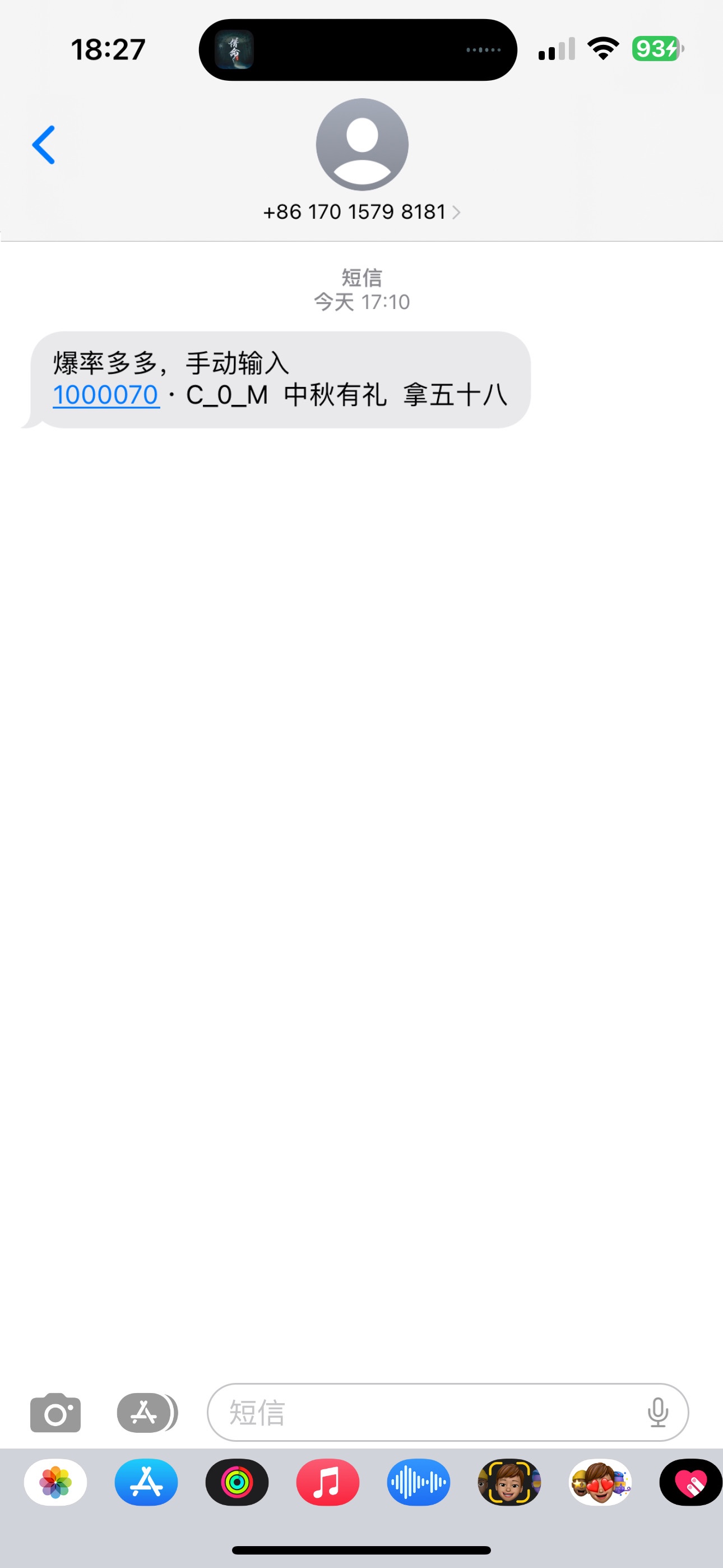The image size is (723, 1568).
Task: Record an audio message with waveform icon
Action: click(419, 1482)
